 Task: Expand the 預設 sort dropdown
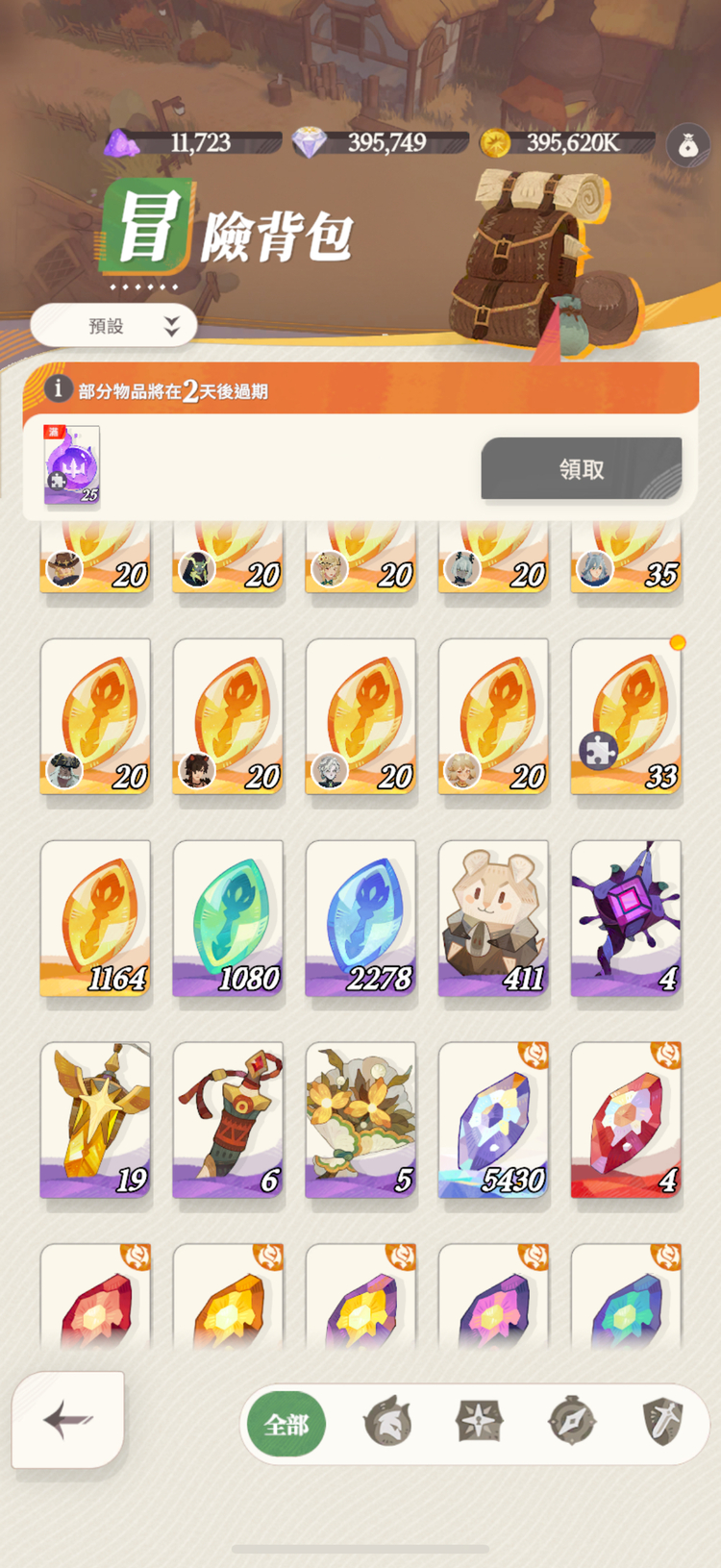point(114,326)
